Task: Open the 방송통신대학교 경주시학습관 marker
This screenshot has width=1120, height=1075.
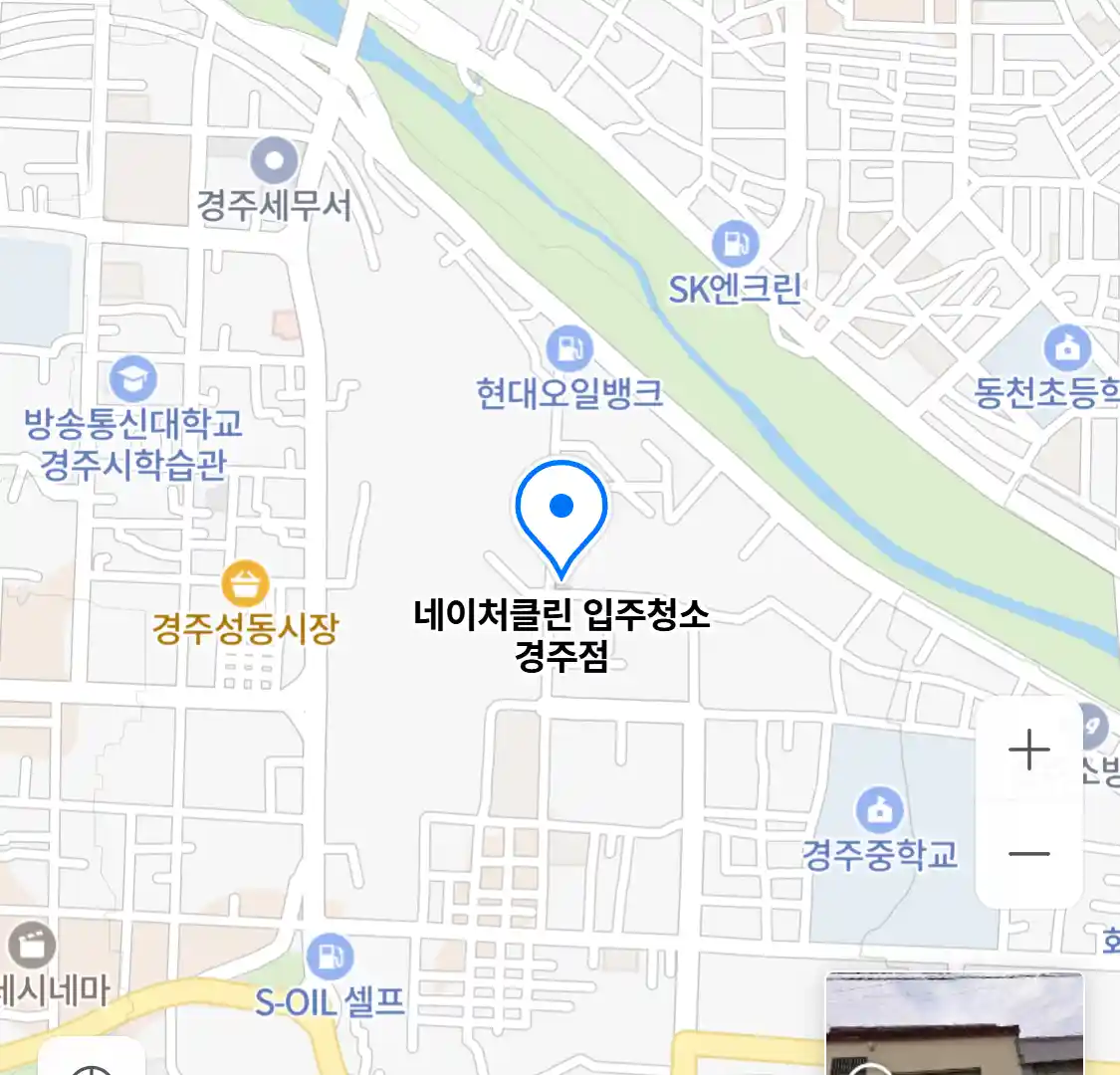Action: point(132,380)
